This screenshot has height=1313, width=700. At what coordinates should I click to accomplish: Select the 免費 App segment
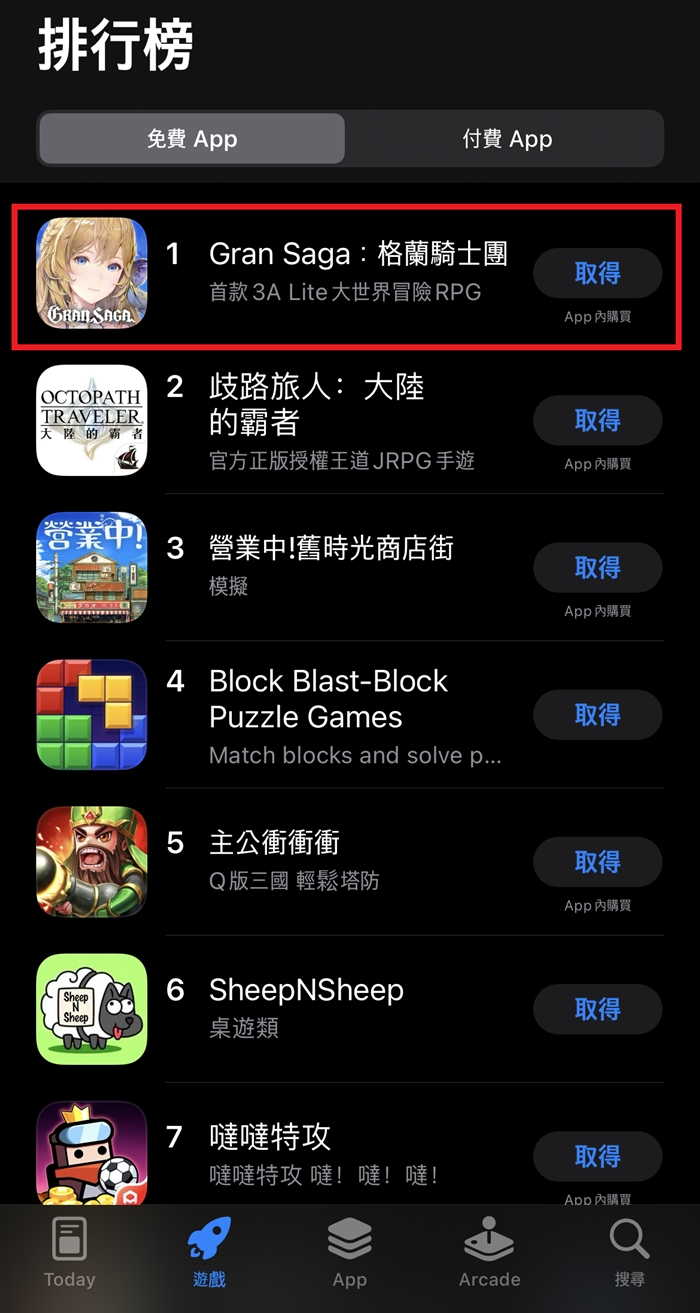pos(192,139)
